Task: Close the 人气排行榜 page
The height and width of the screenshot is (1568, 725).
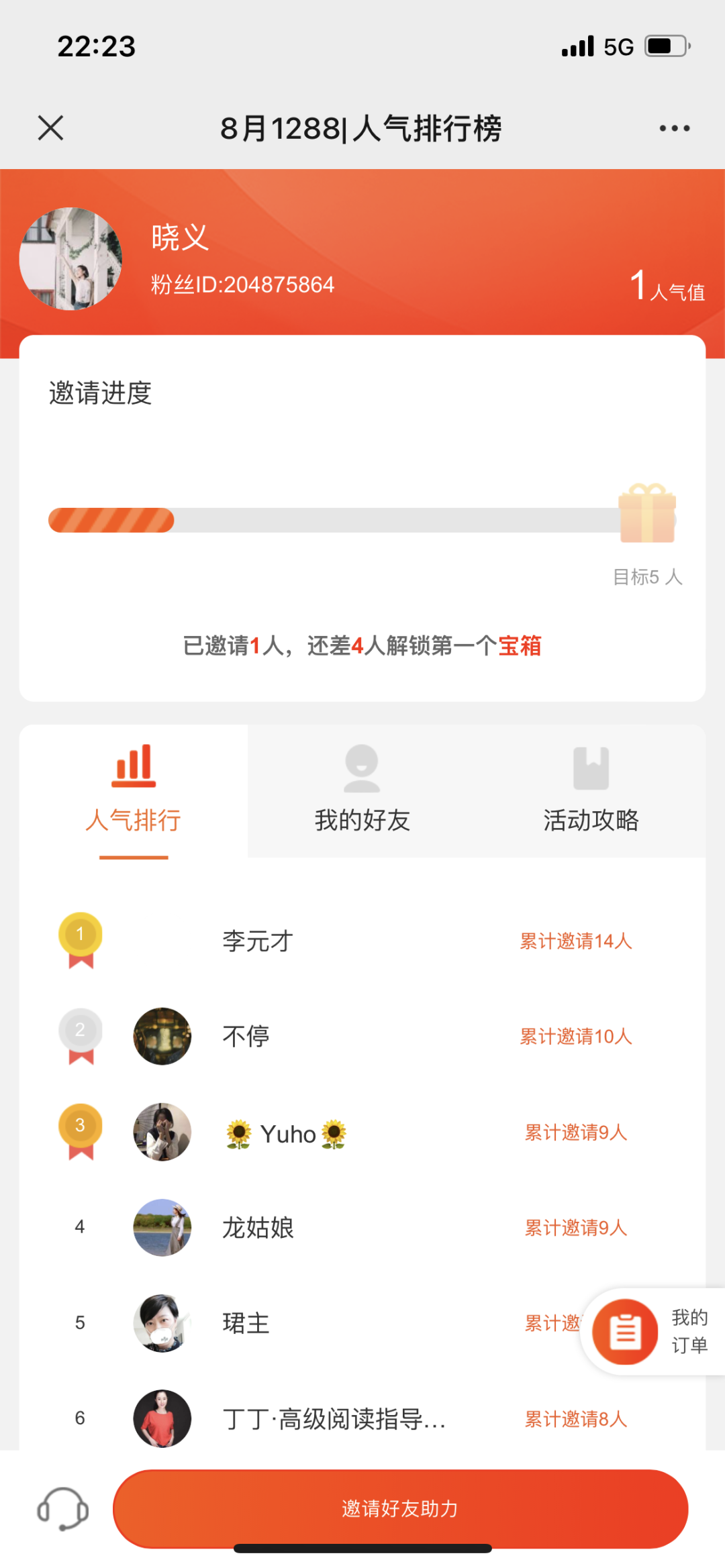Action: click(x=51, y=127)
